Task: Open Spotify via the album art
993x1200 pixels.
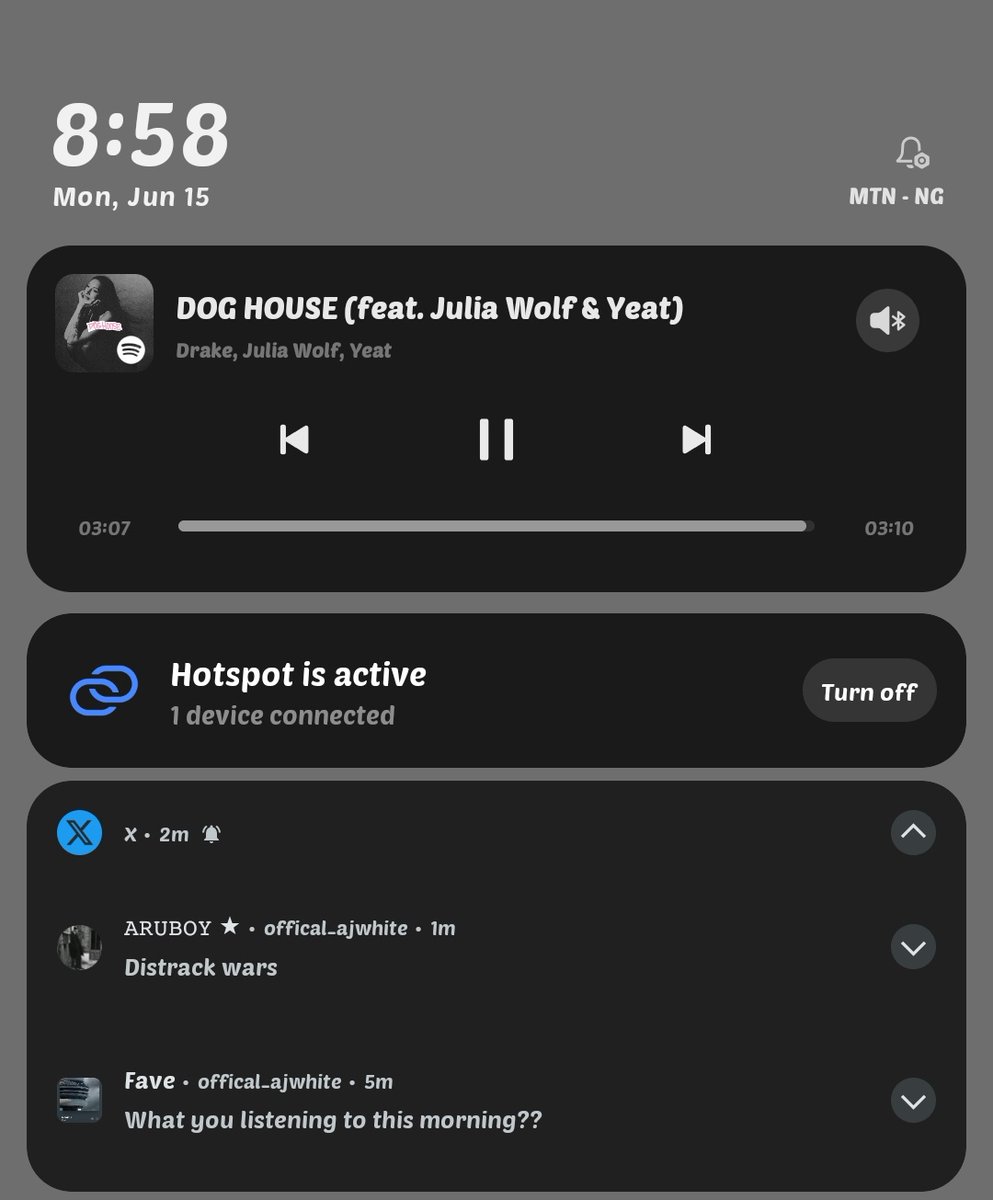Action: 104,323
